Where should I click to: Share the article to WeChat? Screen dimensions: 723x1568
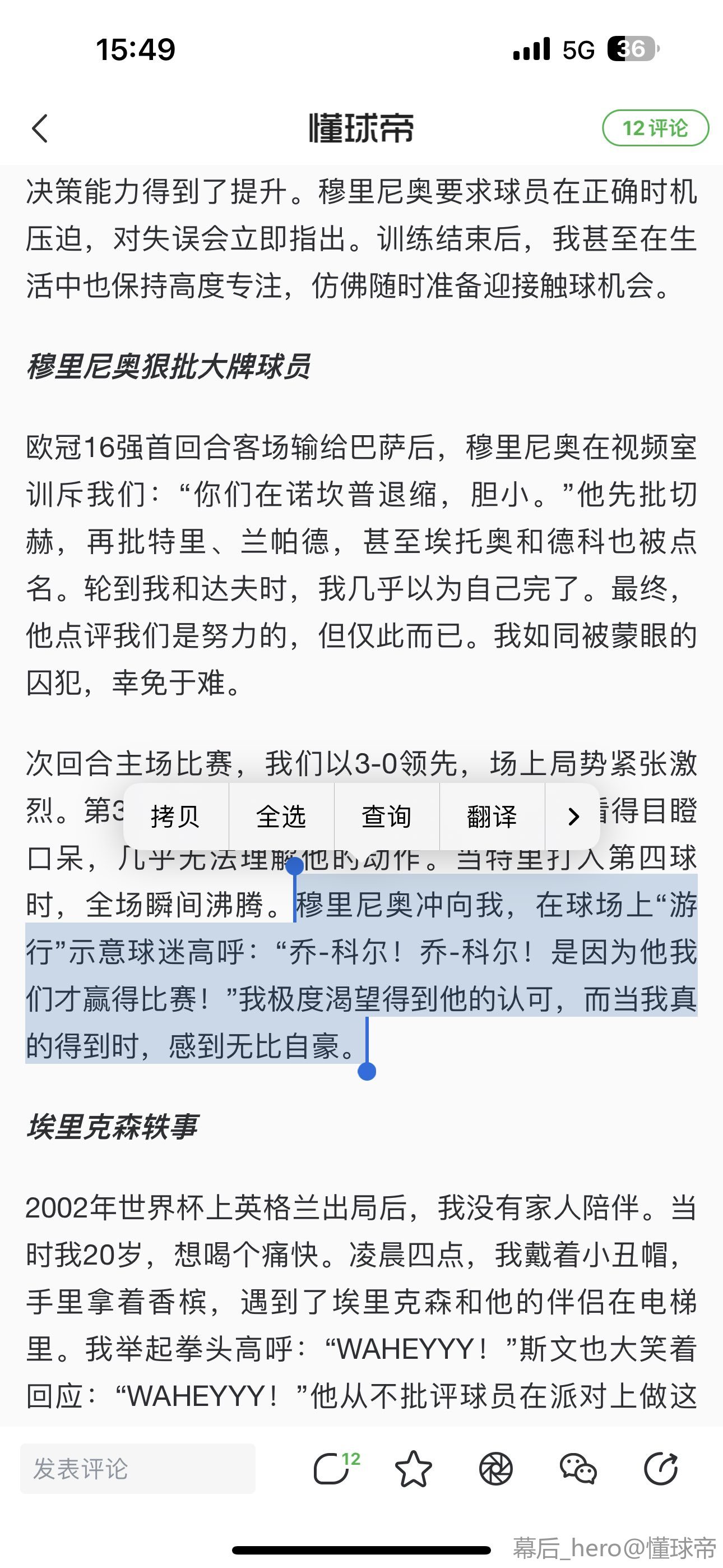tap(577, 1469)
